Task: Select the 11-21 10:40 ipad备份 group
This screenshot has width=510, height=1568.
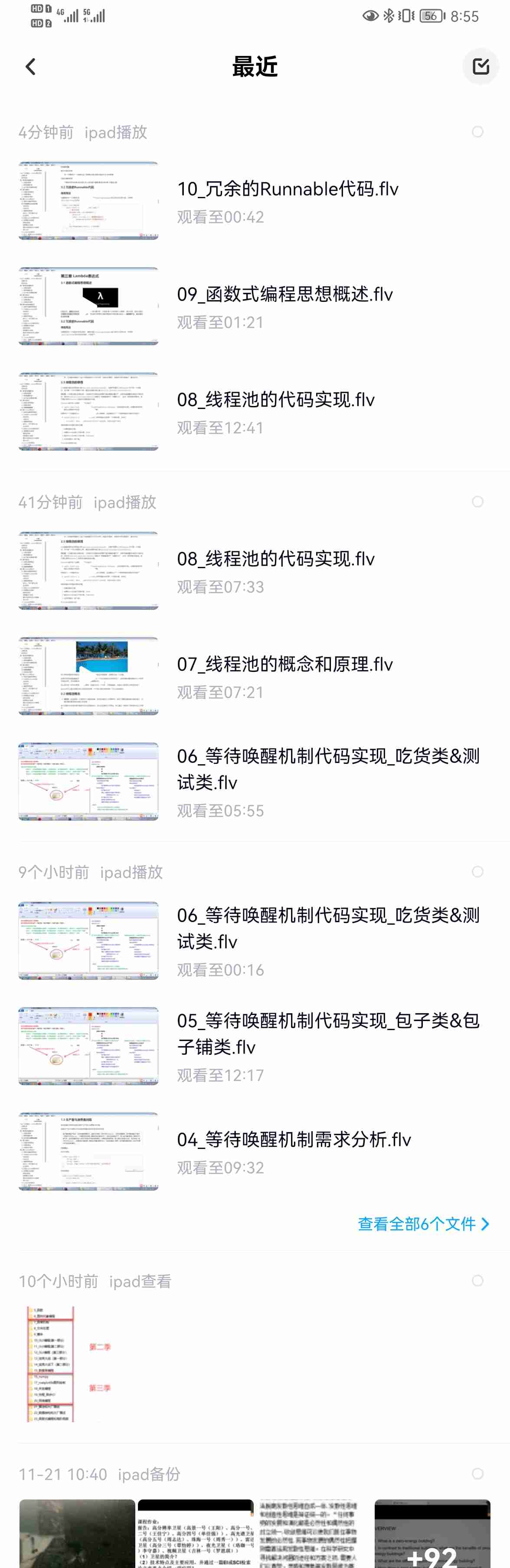Action: point(477,1473)
